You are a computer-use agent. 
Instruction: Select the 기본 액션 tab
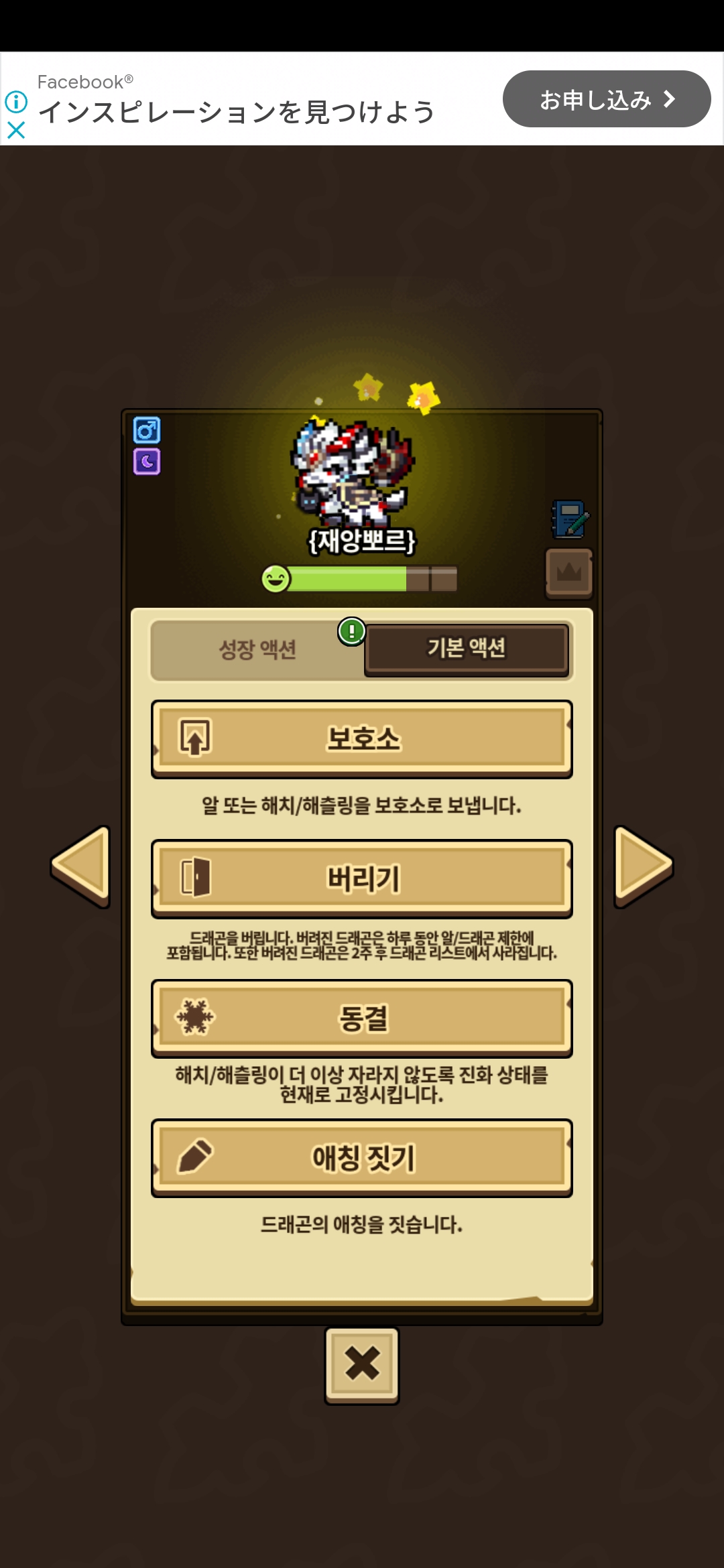[467, 649]
